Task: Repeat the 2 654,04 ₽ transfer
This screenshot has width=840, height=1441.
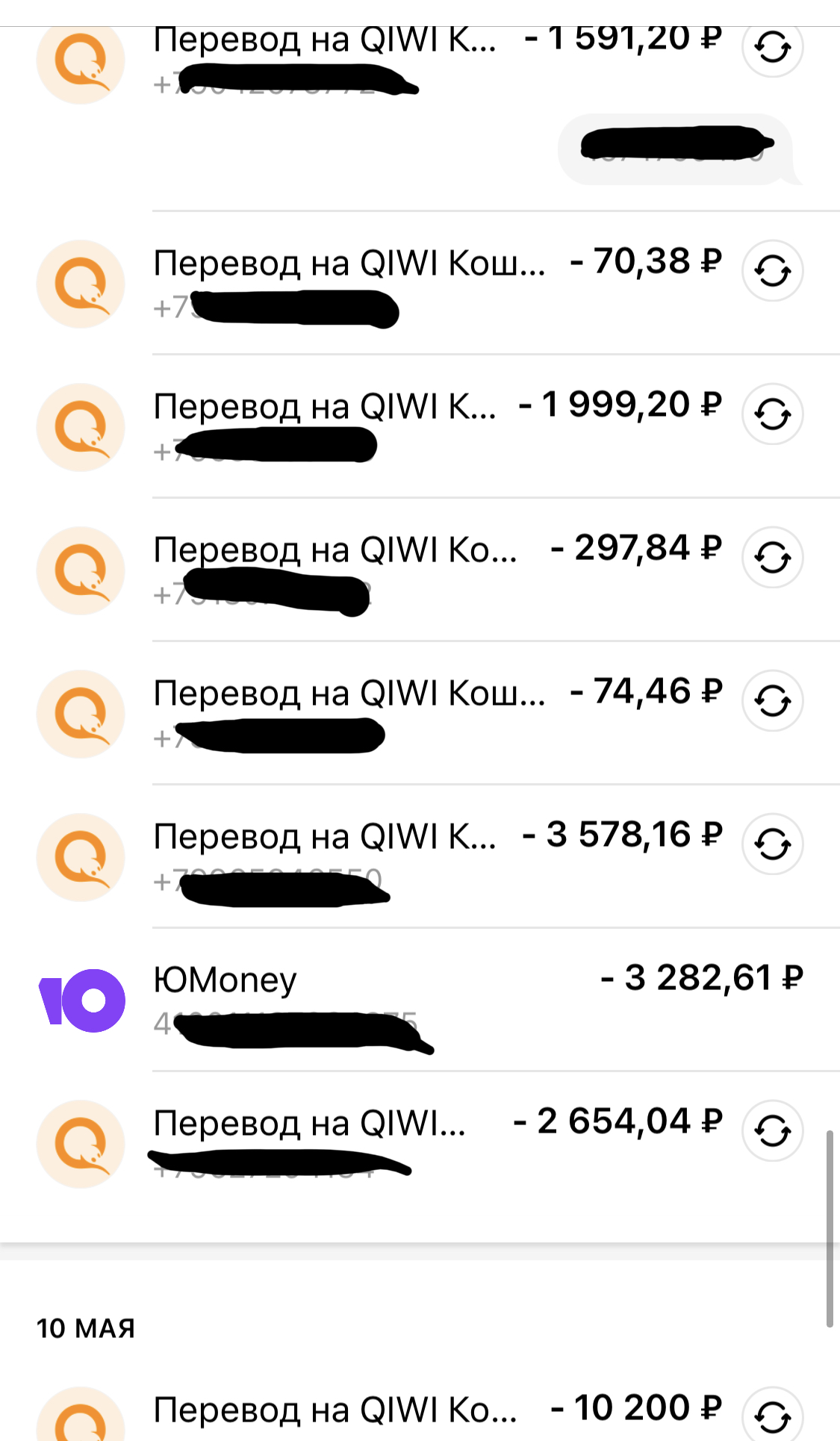Action: click(772, 1130)
